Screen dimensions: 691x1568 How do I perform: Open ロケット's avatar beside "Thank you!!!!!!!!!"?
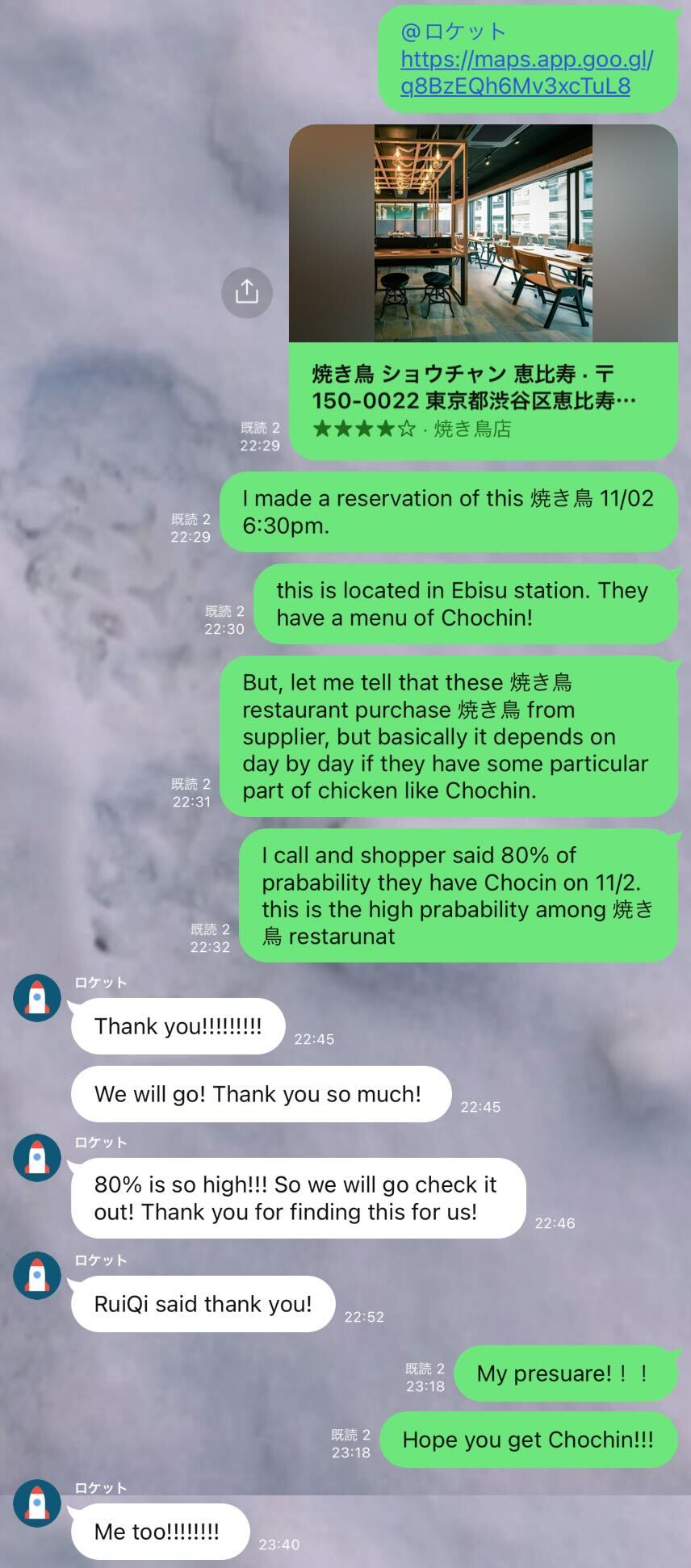[37, 998]
